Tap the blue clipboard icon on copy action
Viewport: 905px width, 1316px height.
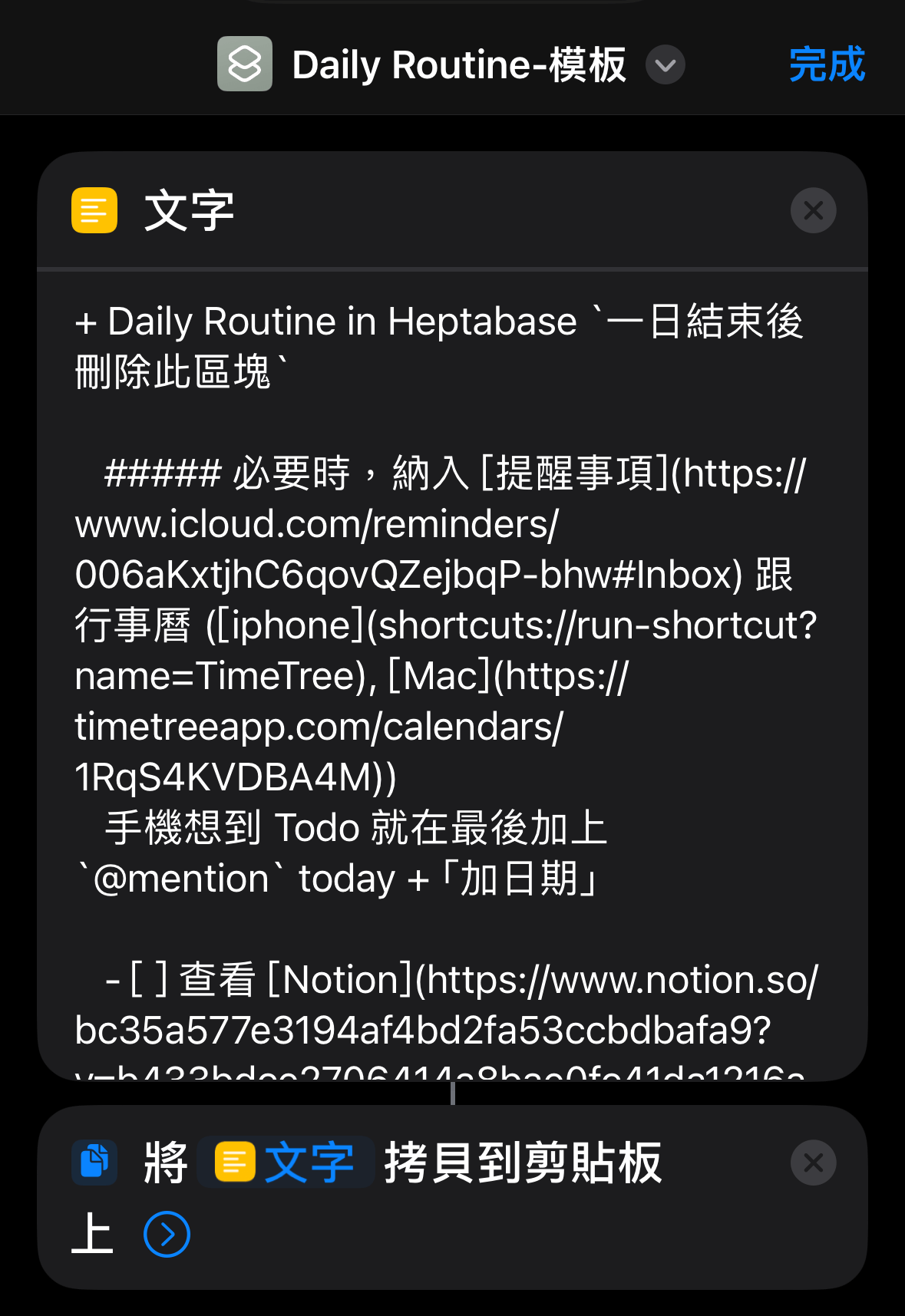pyautogui.click(x=94, y=1162)
